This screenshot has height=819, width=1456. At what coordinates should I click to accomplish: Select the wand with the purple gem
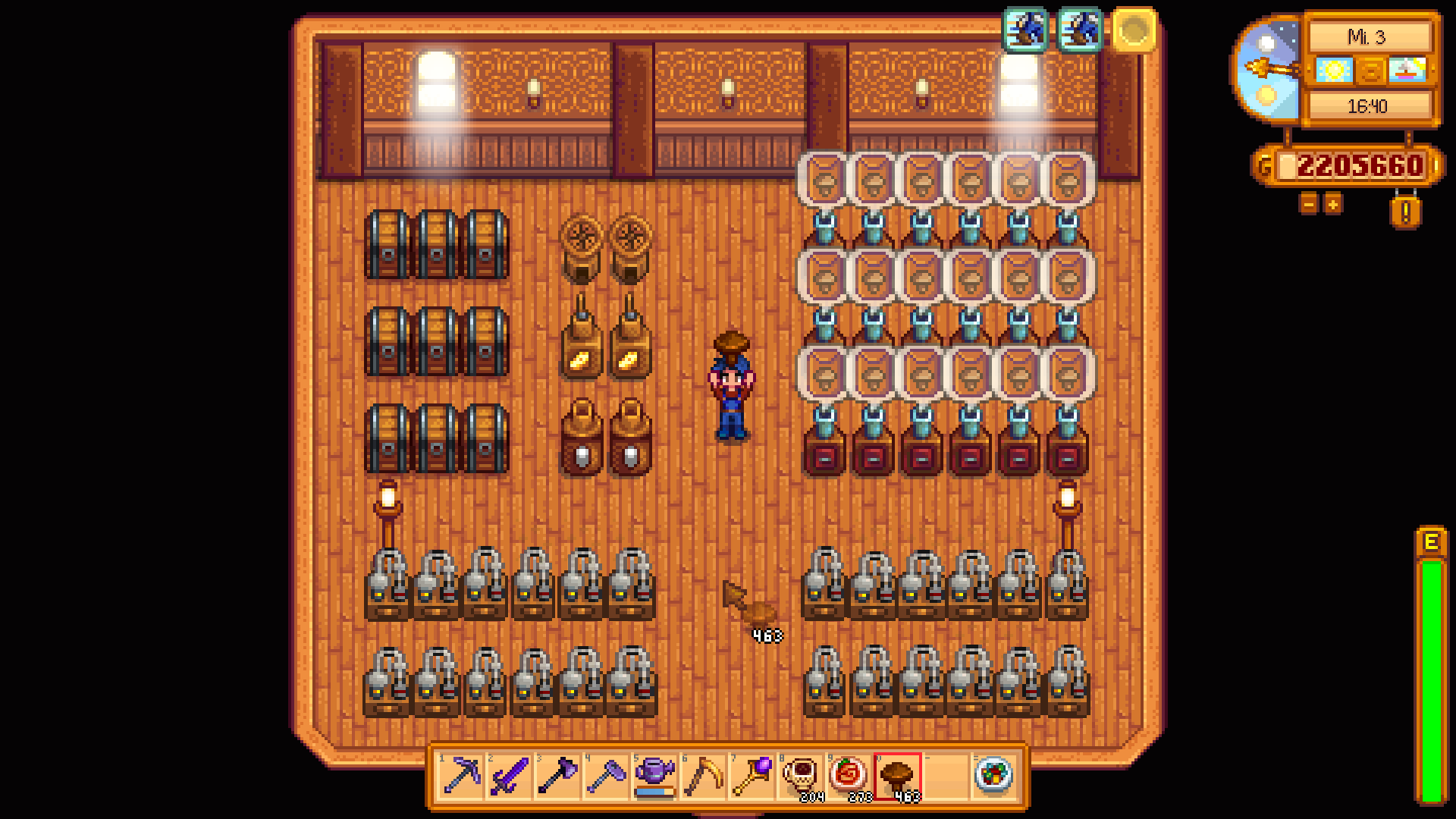(x=752, y=777)
